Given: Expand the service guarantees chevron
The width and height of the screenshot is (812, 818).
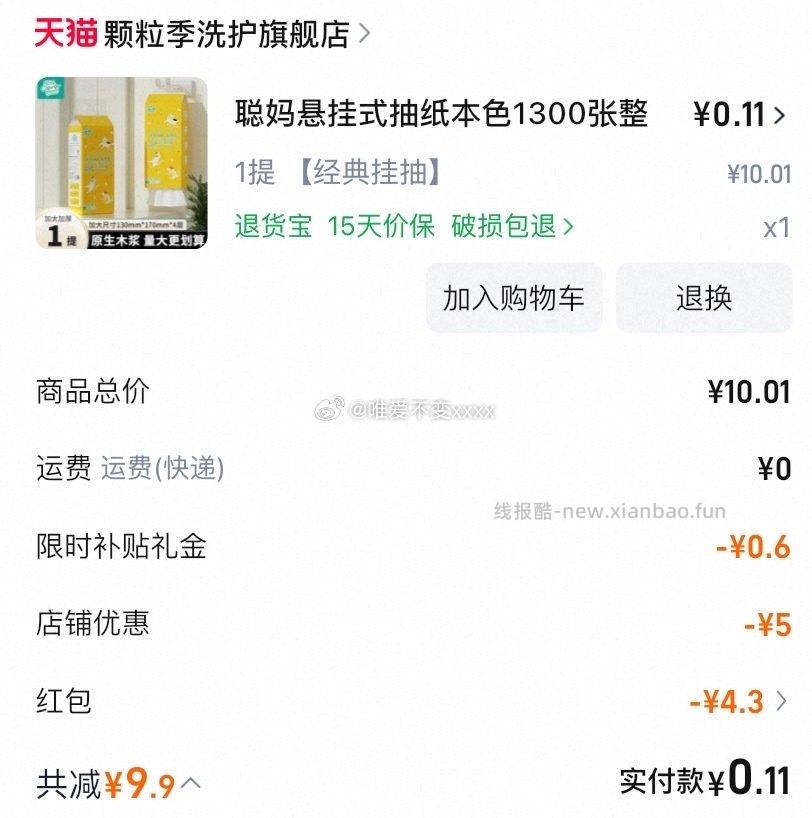Looking at the screenshot, I should point(568,227).
